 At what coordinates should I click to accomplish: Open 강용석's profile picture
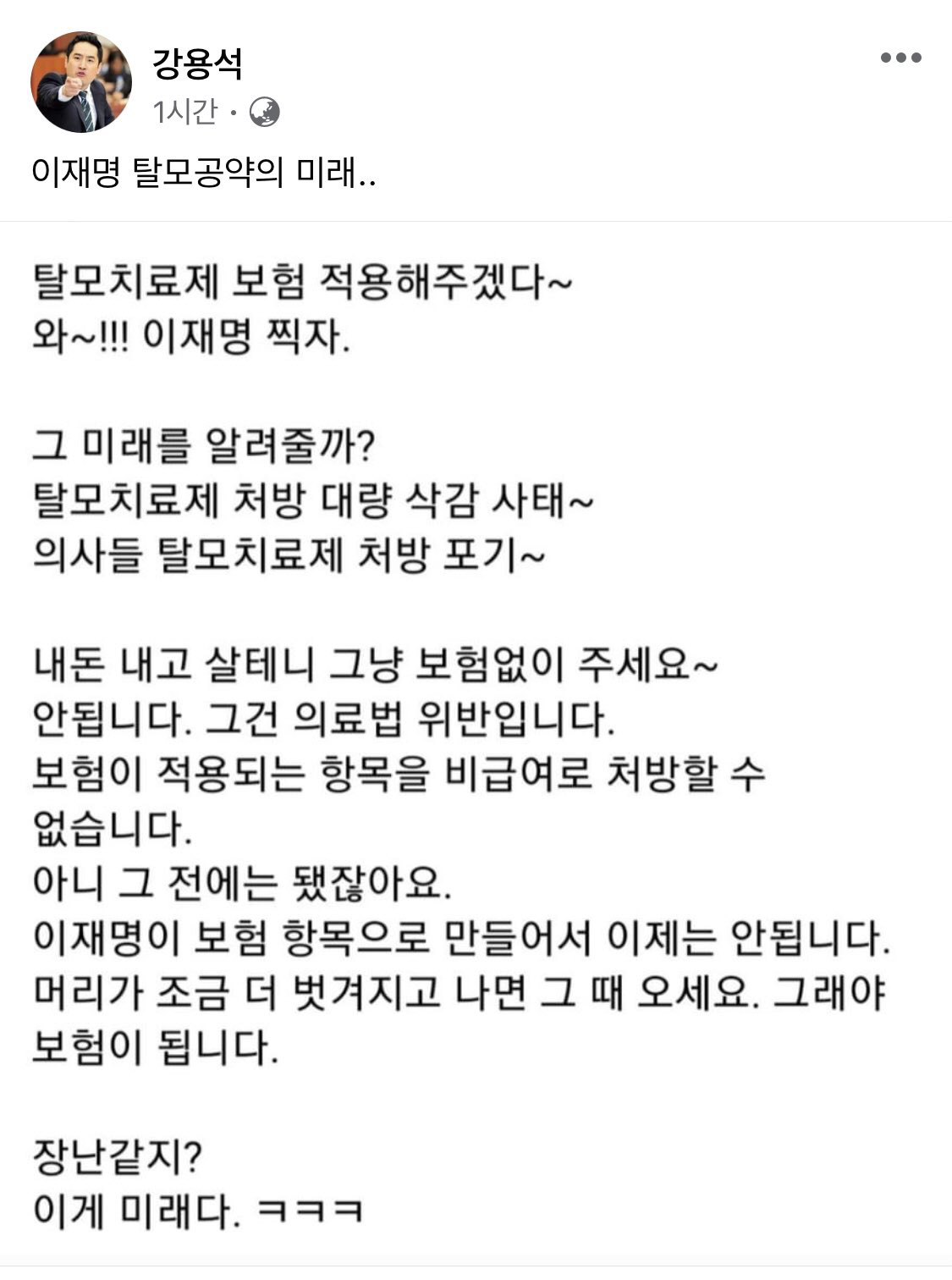click(x=81, y=82)
